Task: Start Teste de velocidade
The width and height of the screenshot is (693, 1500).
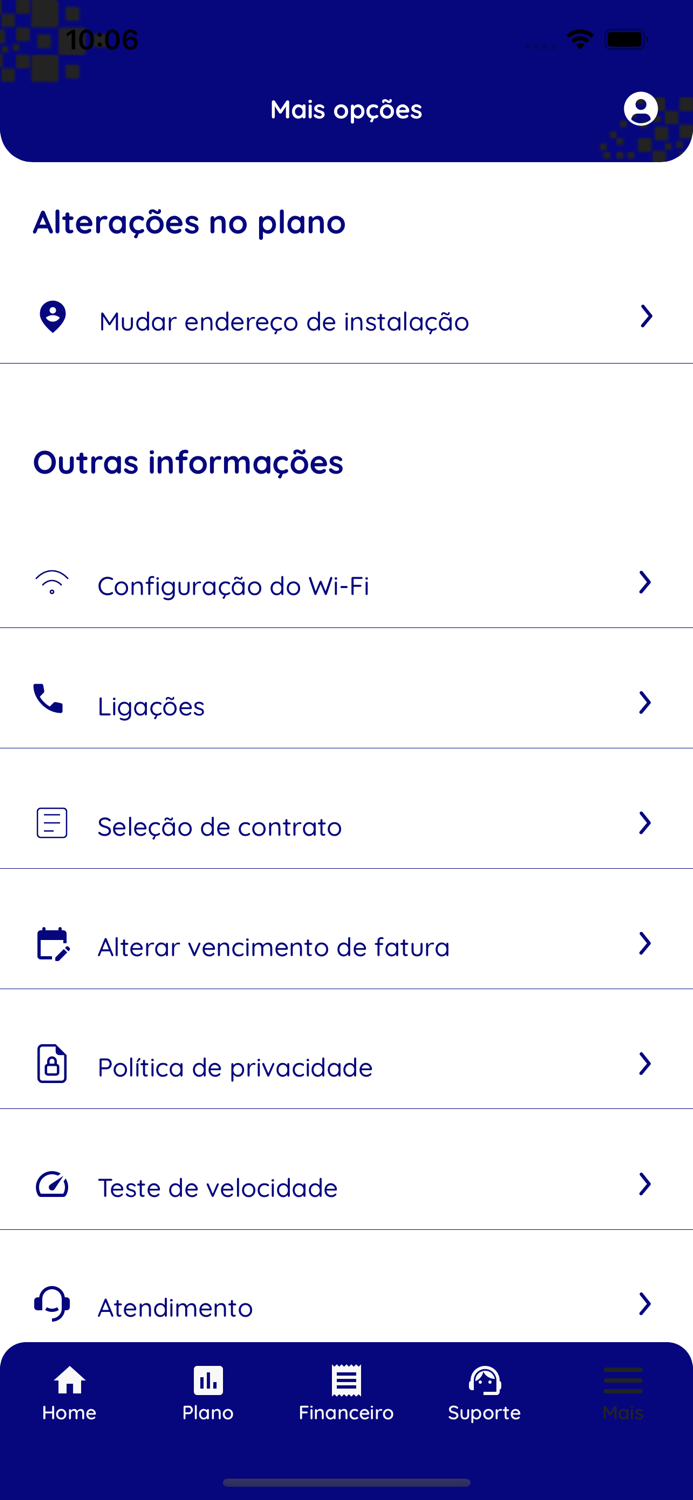Action: [346, 1186]
